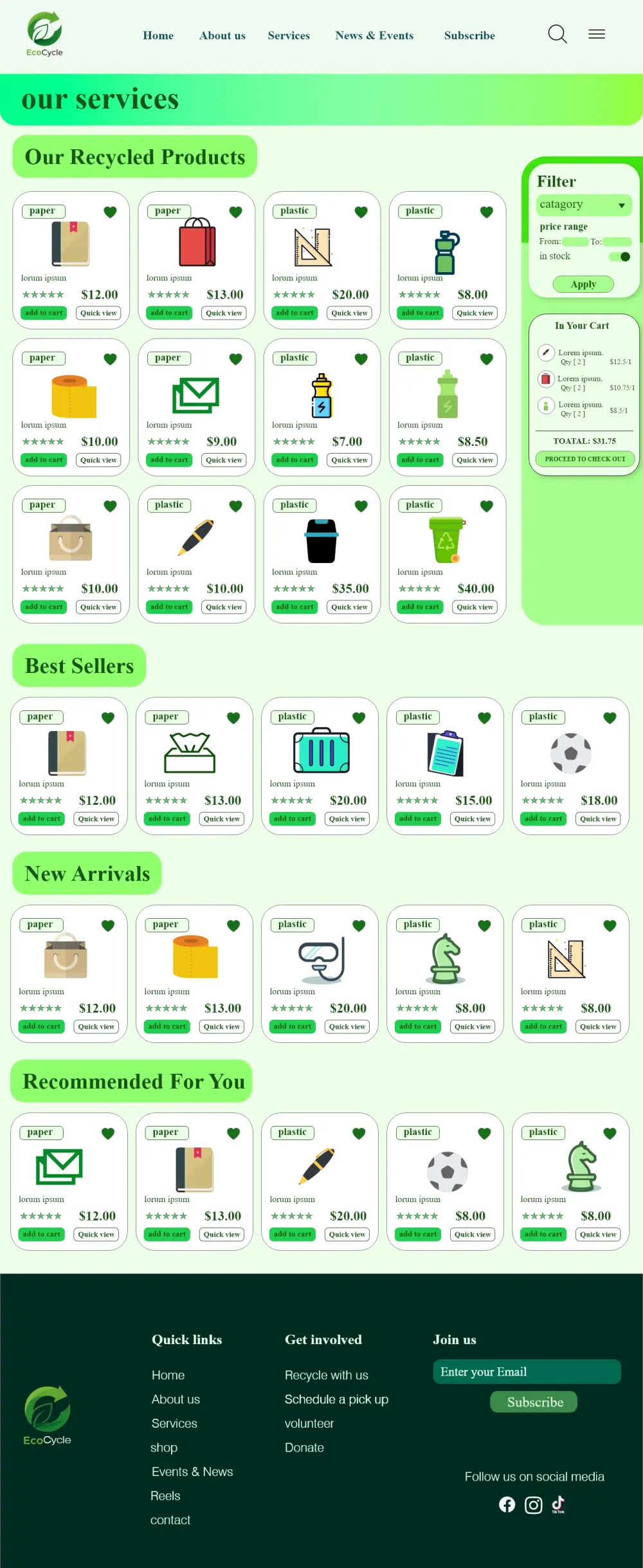Screen dimensions: 643x1568
Task: Open Quick view for the $20.00 snorkel mask
Action: point(348,1027)
